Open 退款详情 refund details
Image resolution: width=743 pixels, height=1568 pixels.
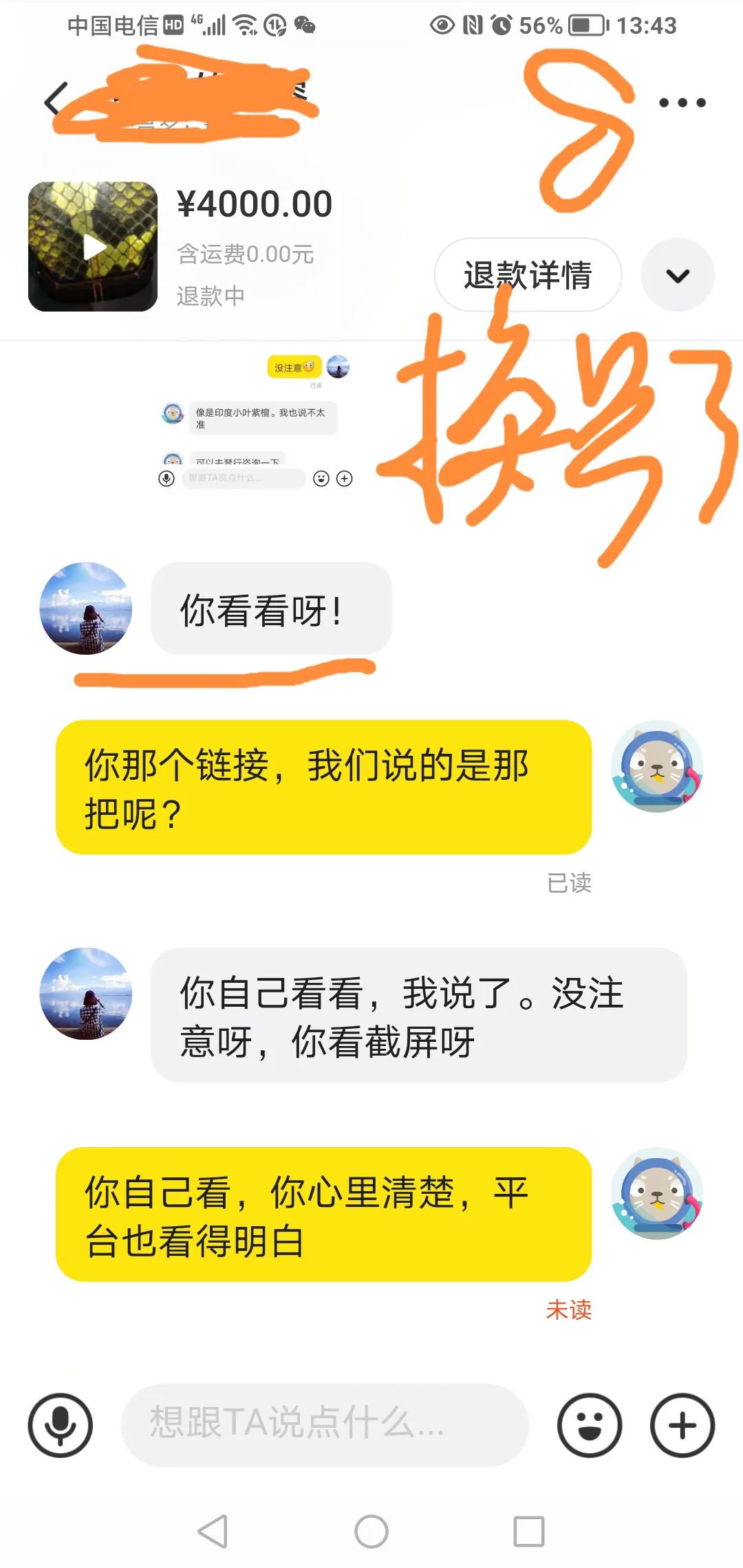[x=528, y=273]
